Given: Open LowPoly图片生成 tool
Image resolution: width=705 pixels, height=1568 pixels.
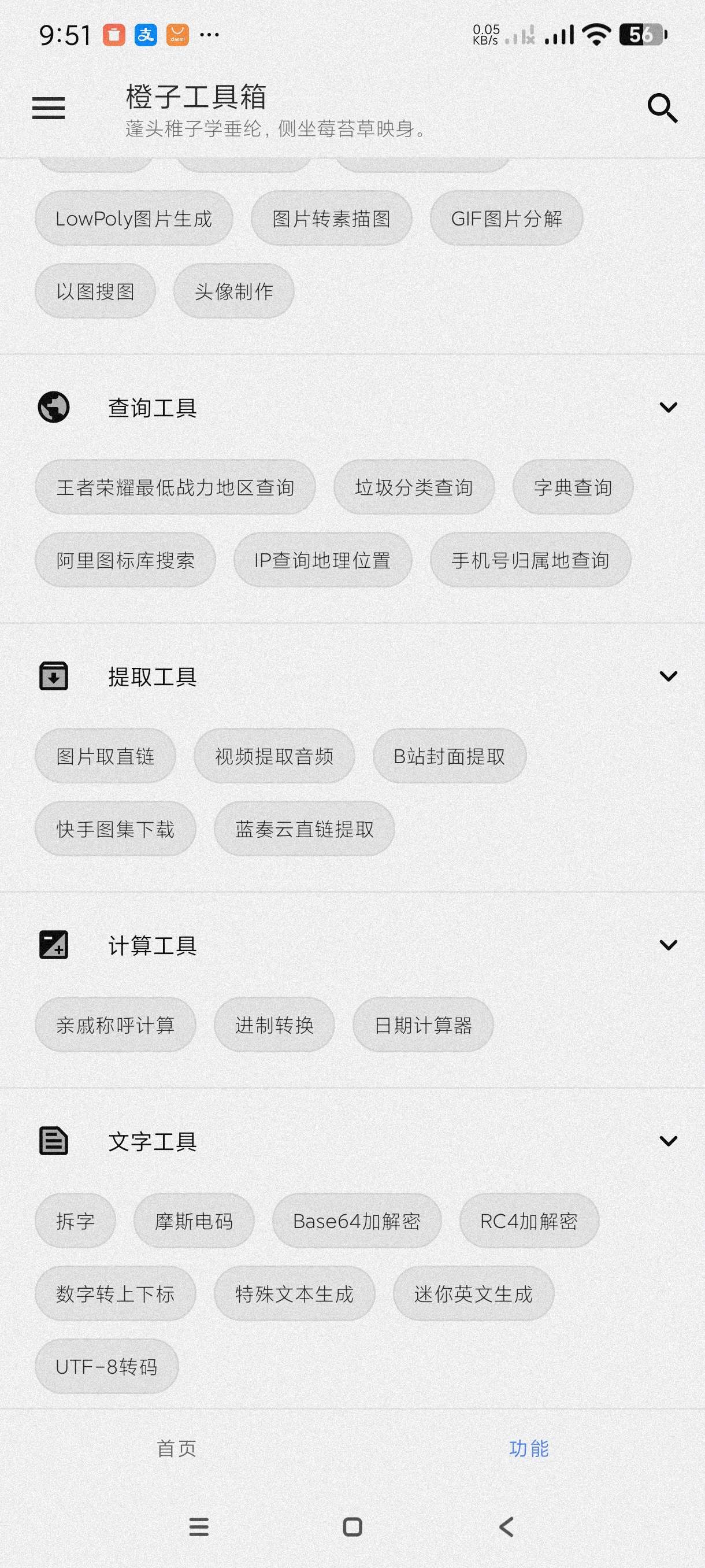Looking at the screenshot, I should click(x=134, y=219).
